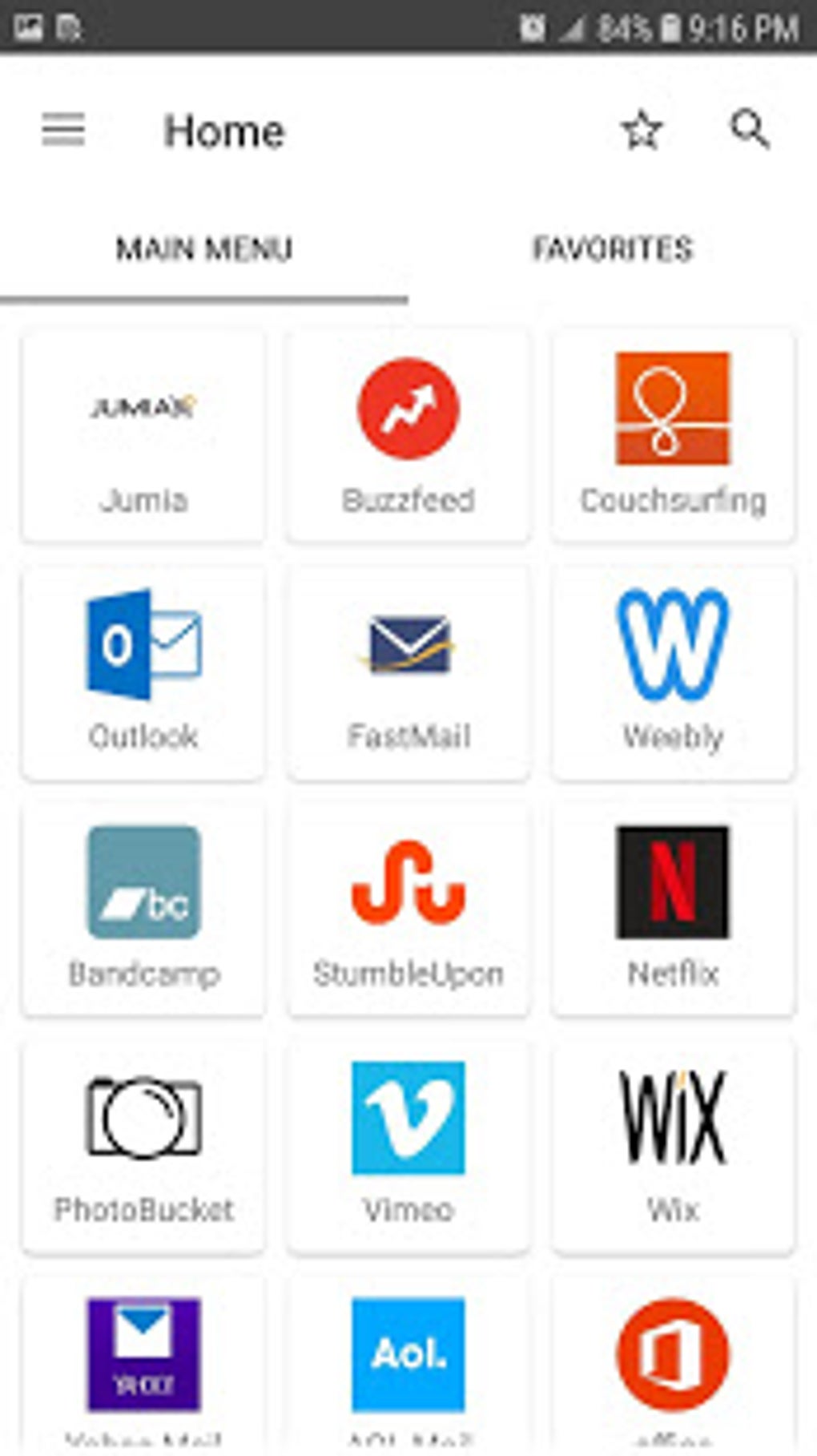817x1456 pixels.
Task: Tap the Wix tile
Action: [x=674, y=1147]
